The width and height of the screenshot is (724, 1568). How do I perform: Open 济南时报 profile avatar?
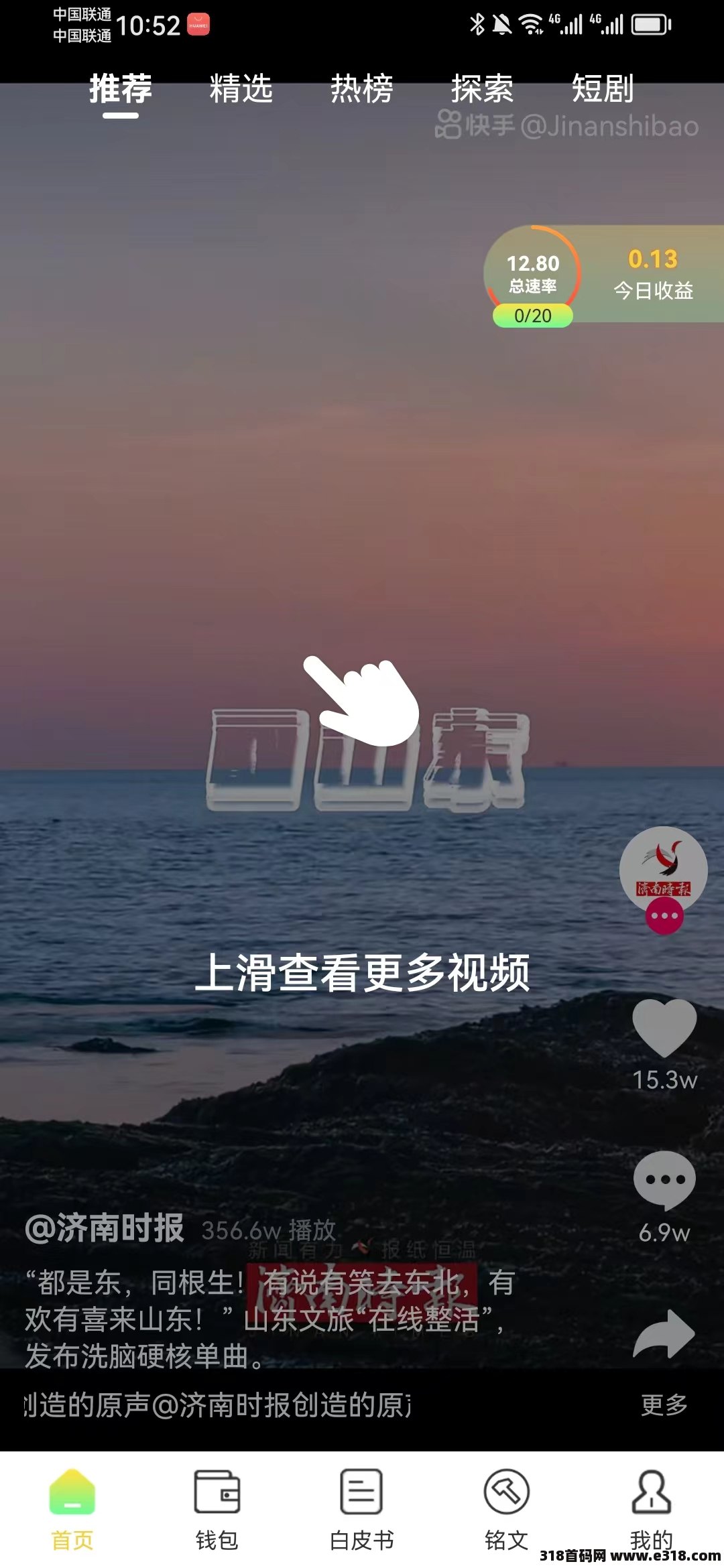(x=664, y=870)
